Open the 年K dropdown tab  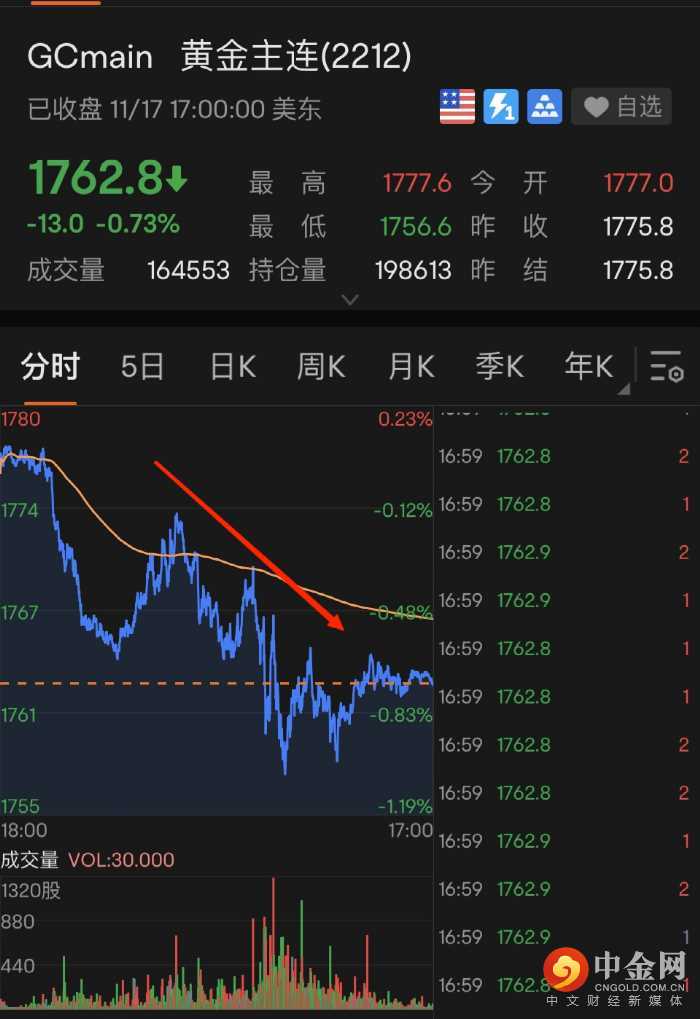pyautogui.click(x=590, y=367)
